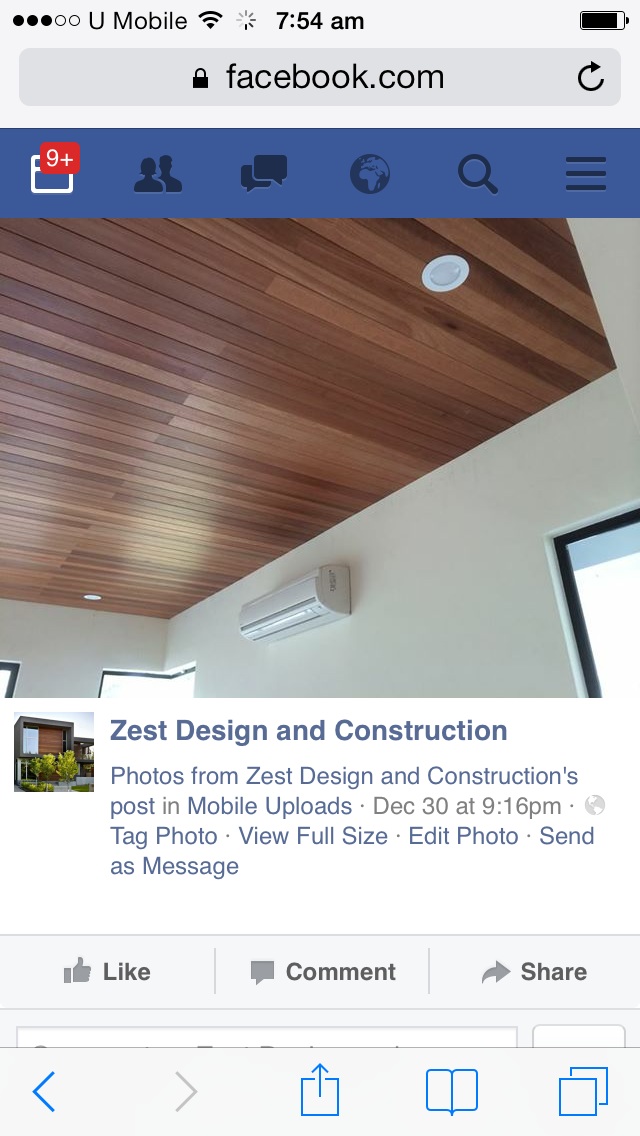Comment on this photo
The height and width of the screenshot is (1136, 640).
click(x=322, y=971)
